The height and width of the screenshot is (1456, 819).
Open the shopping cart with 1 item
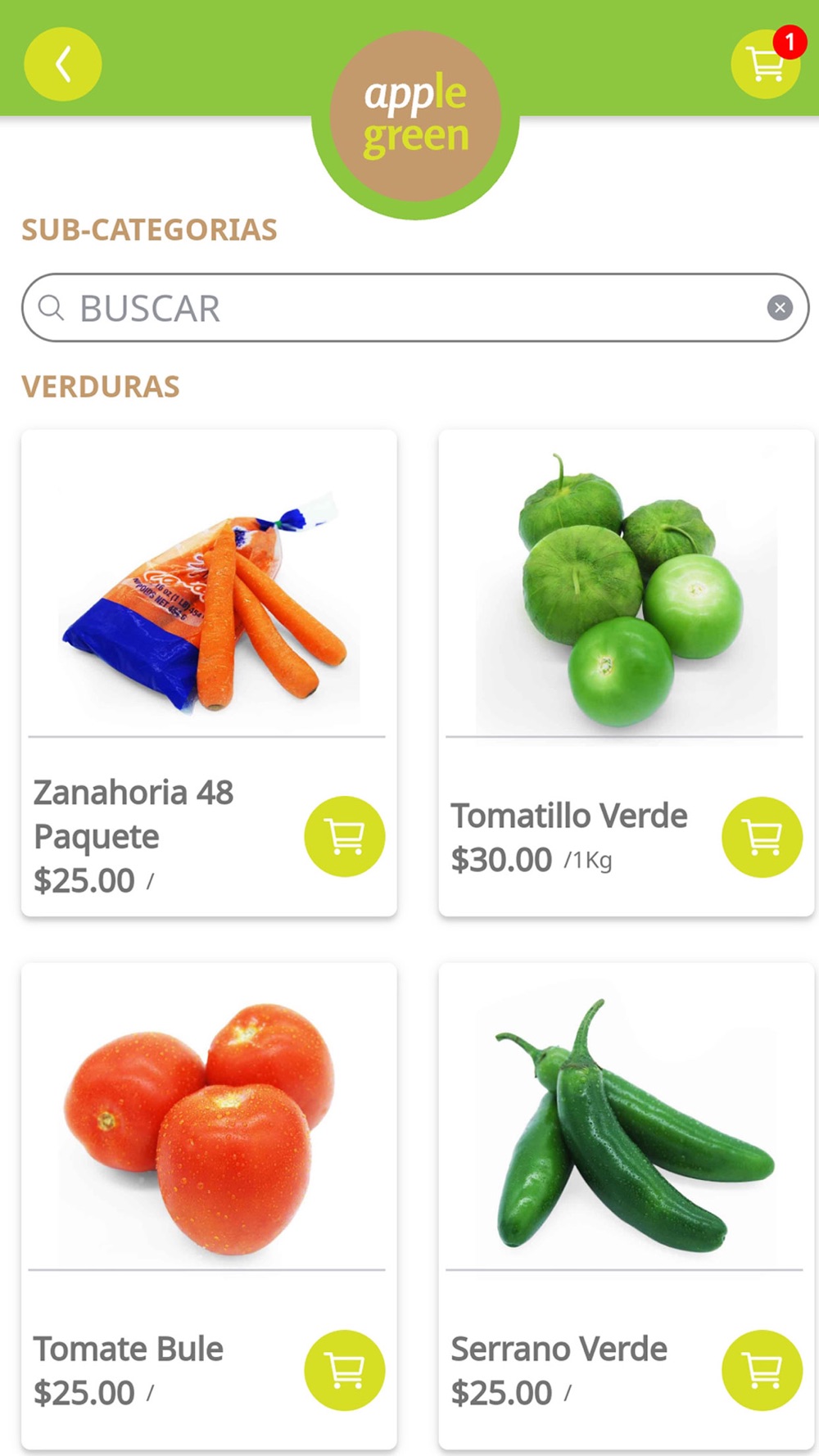(766, 63)
